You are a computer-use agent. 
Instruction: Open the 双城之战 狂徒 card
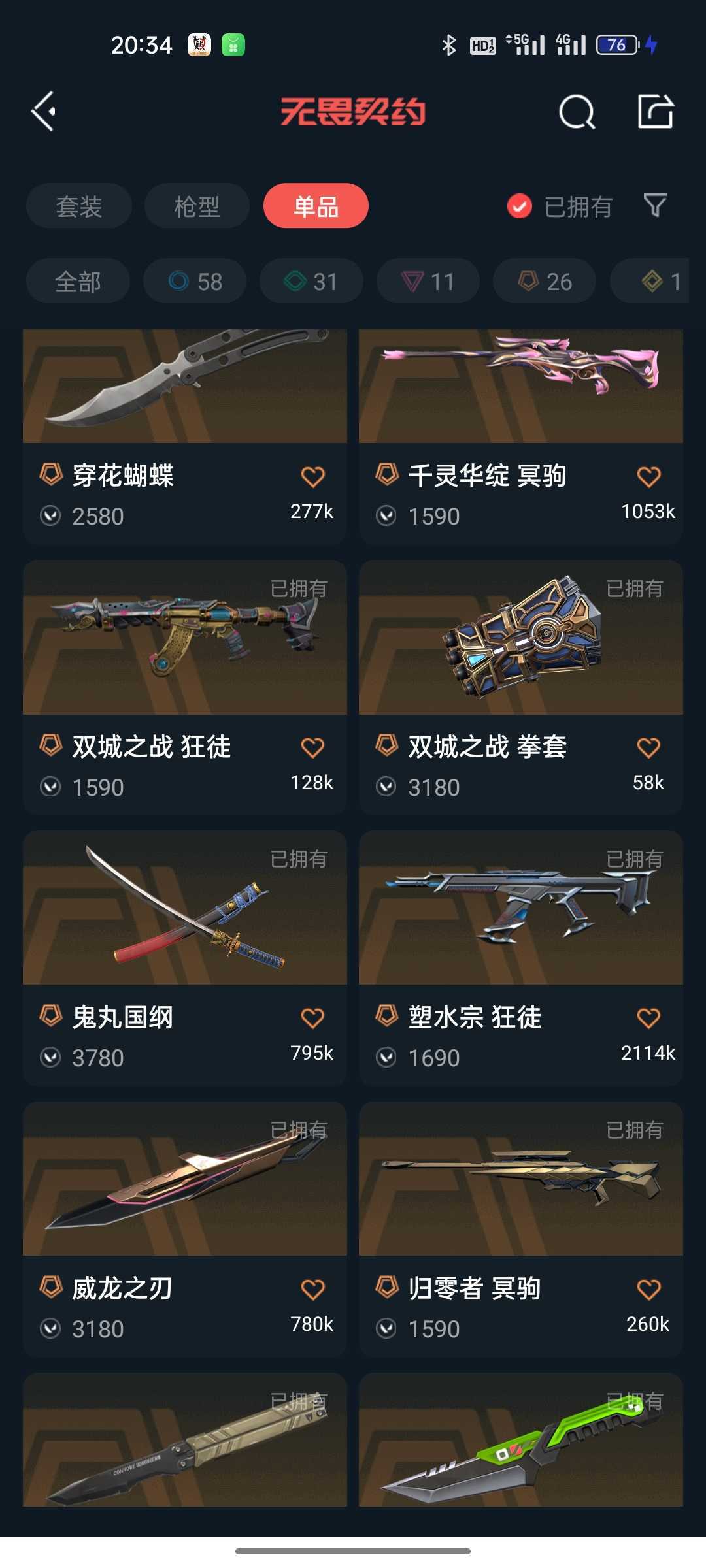[x=184, y=653]
